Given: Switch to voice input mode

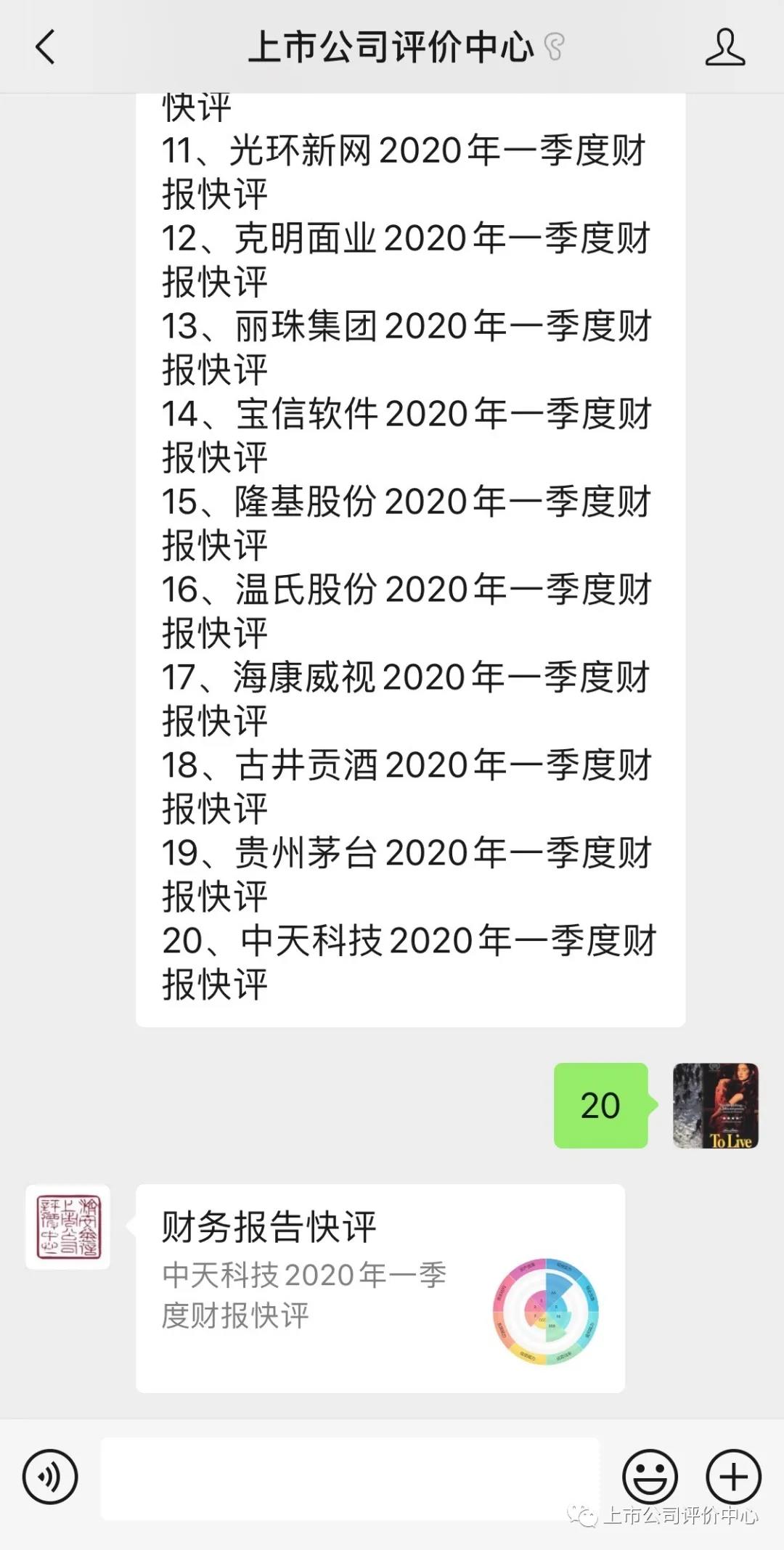Looking at the screenshot, I should pyautogui.click(x=49, y=1477).
